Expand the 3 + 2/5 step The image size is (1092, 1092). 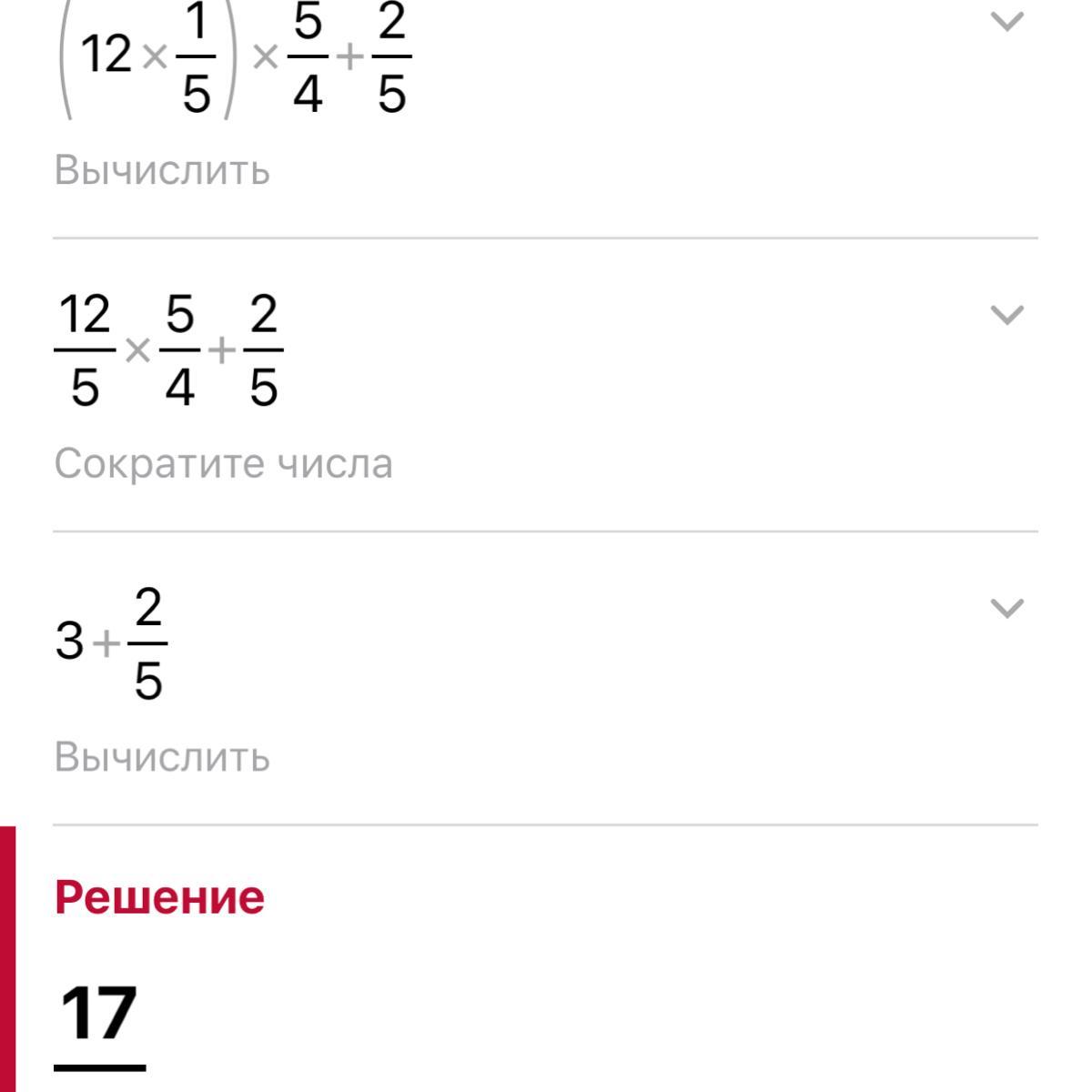pyautogui.click(x=1006, y=608)
